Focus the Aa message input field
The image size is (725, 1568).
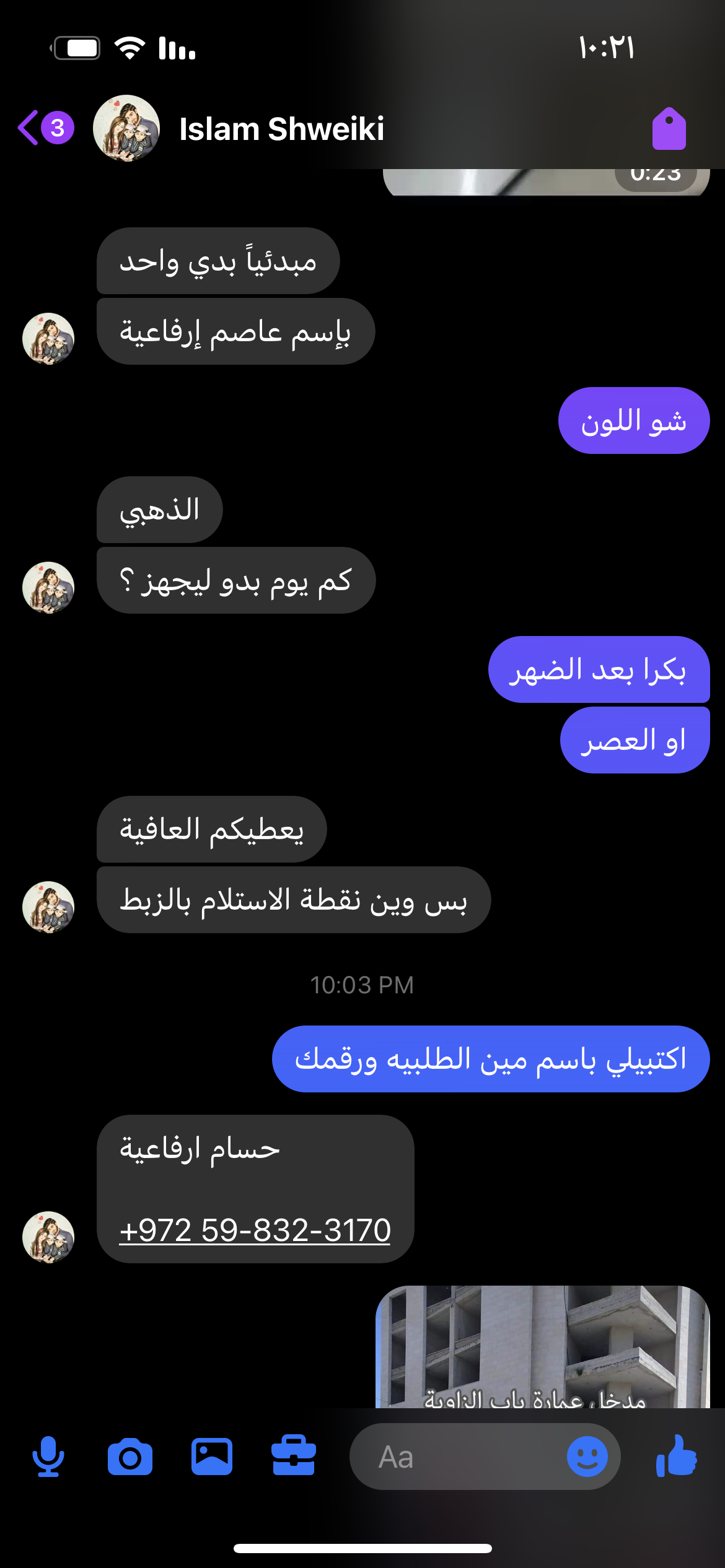pyautogui.click(x=459, y=1457)
